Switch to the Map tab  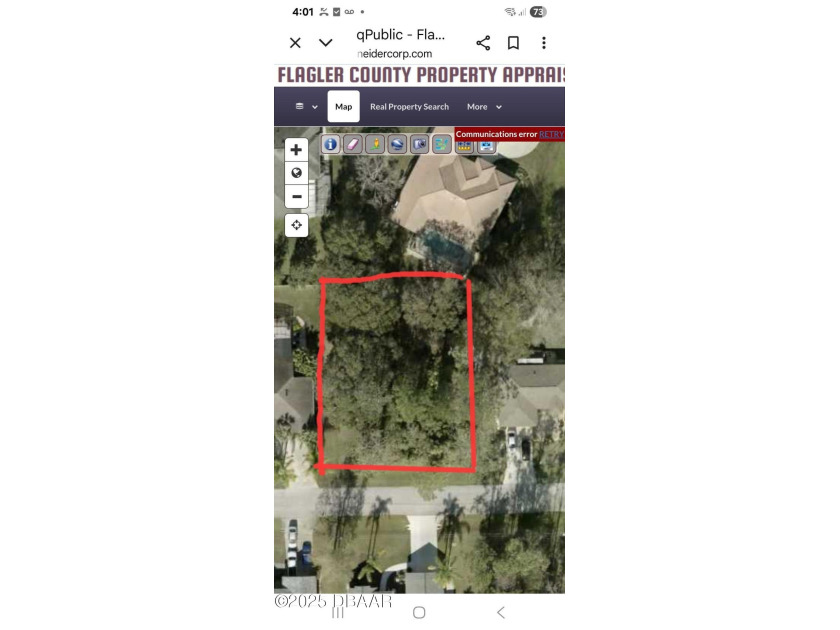pos(343,107)
